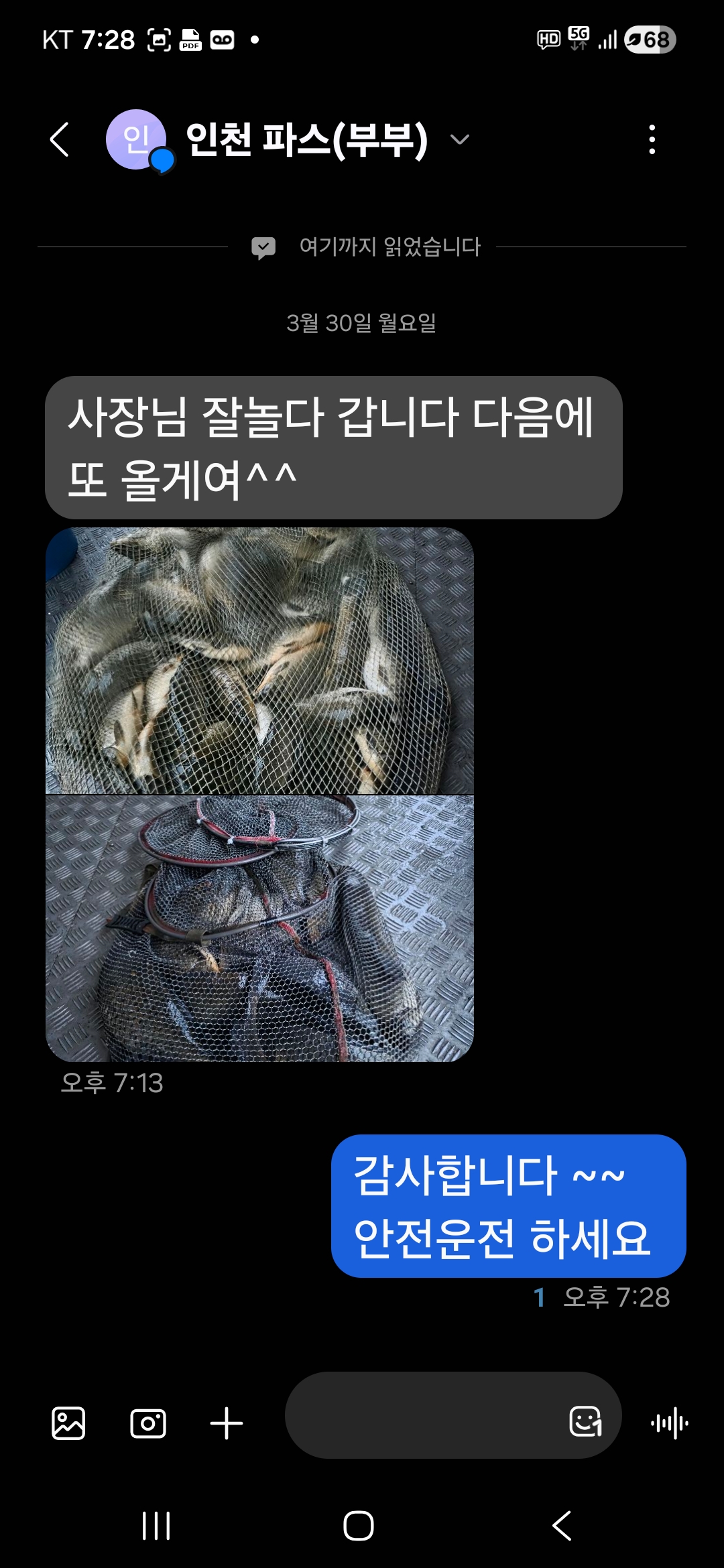Open the three-dot overflow menu
The width and height of the screenshot is (724, 1568).
click(652, 139)
